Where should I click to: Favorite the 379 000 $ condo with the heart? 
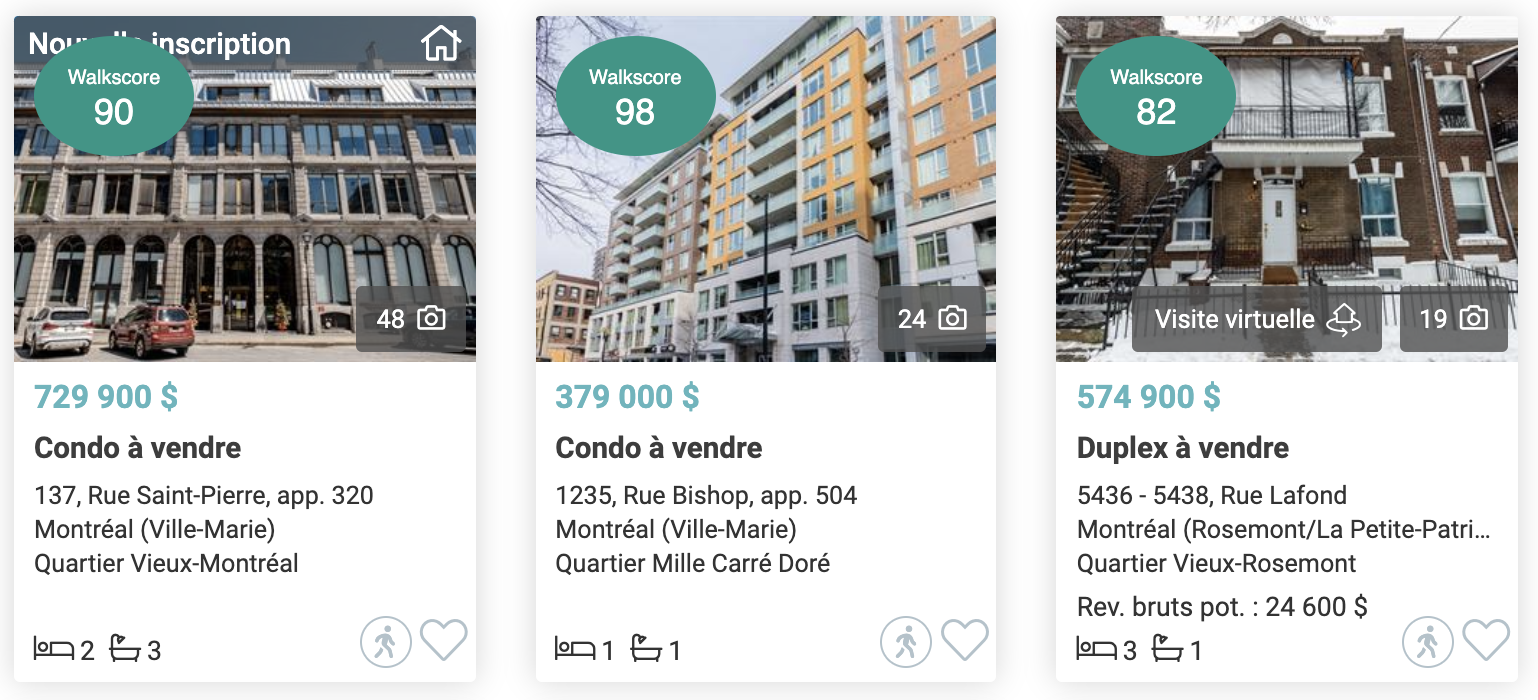tap(964, 641)
